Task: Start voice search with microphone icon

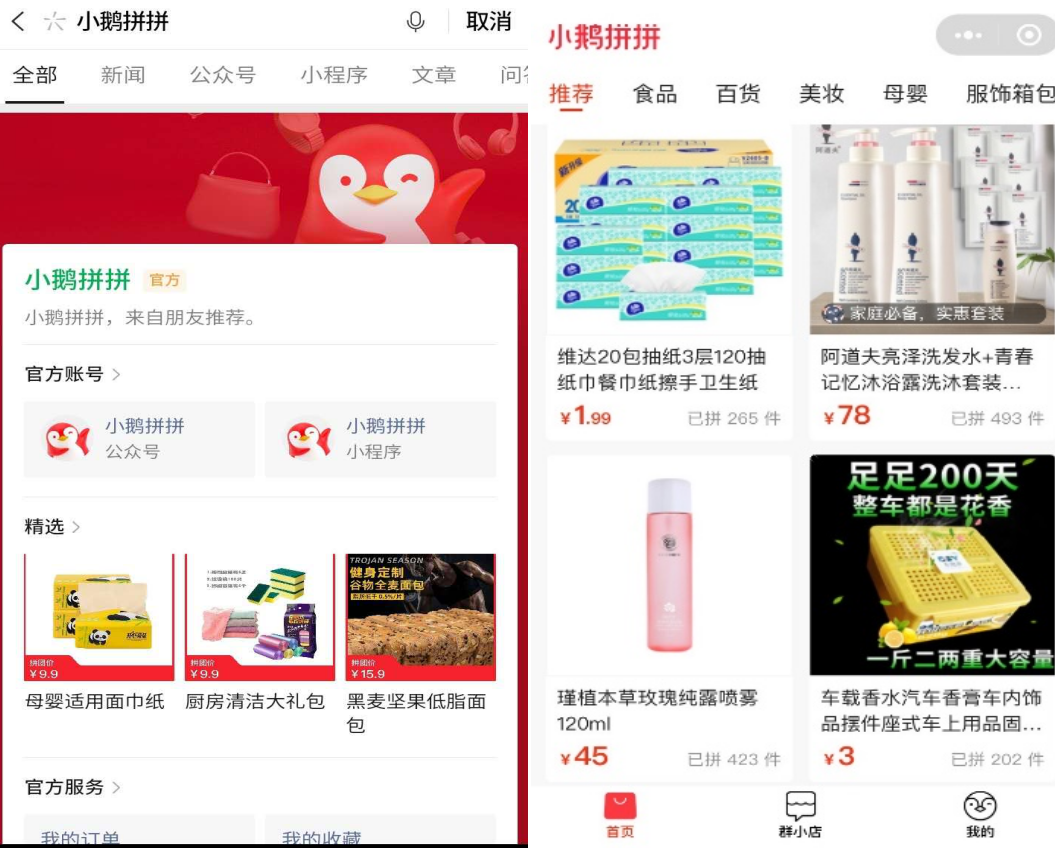Action: pyautogui.click(x=415, y=21)
